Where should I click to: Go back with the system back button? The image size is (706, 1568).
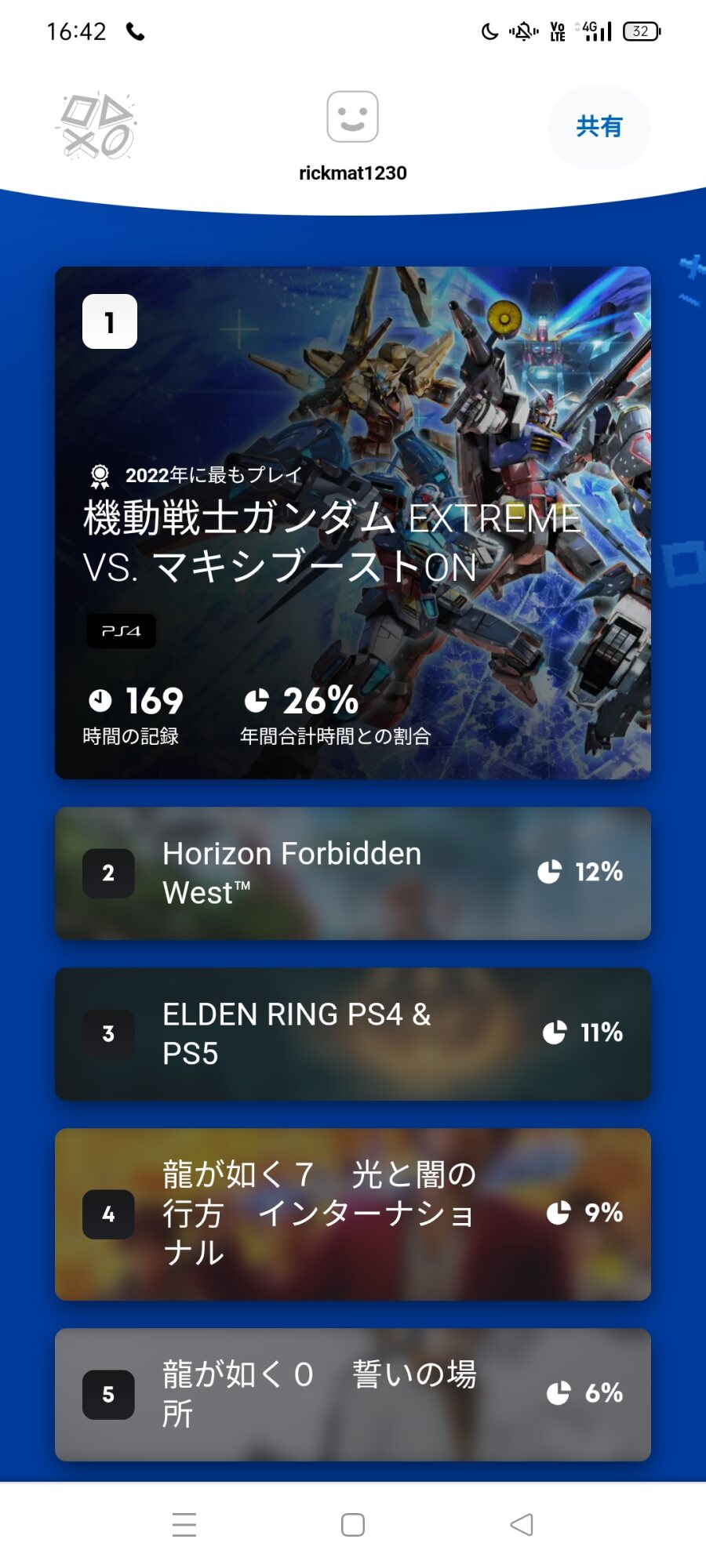tap(522, 1525)
